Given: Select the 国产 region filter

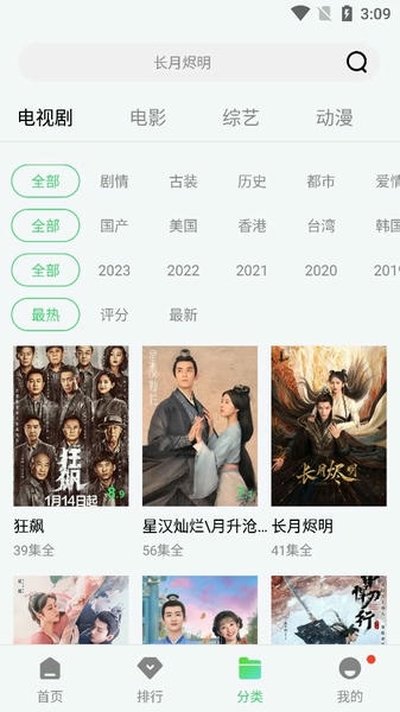Looking at the screenshot, I should point(114,225).
